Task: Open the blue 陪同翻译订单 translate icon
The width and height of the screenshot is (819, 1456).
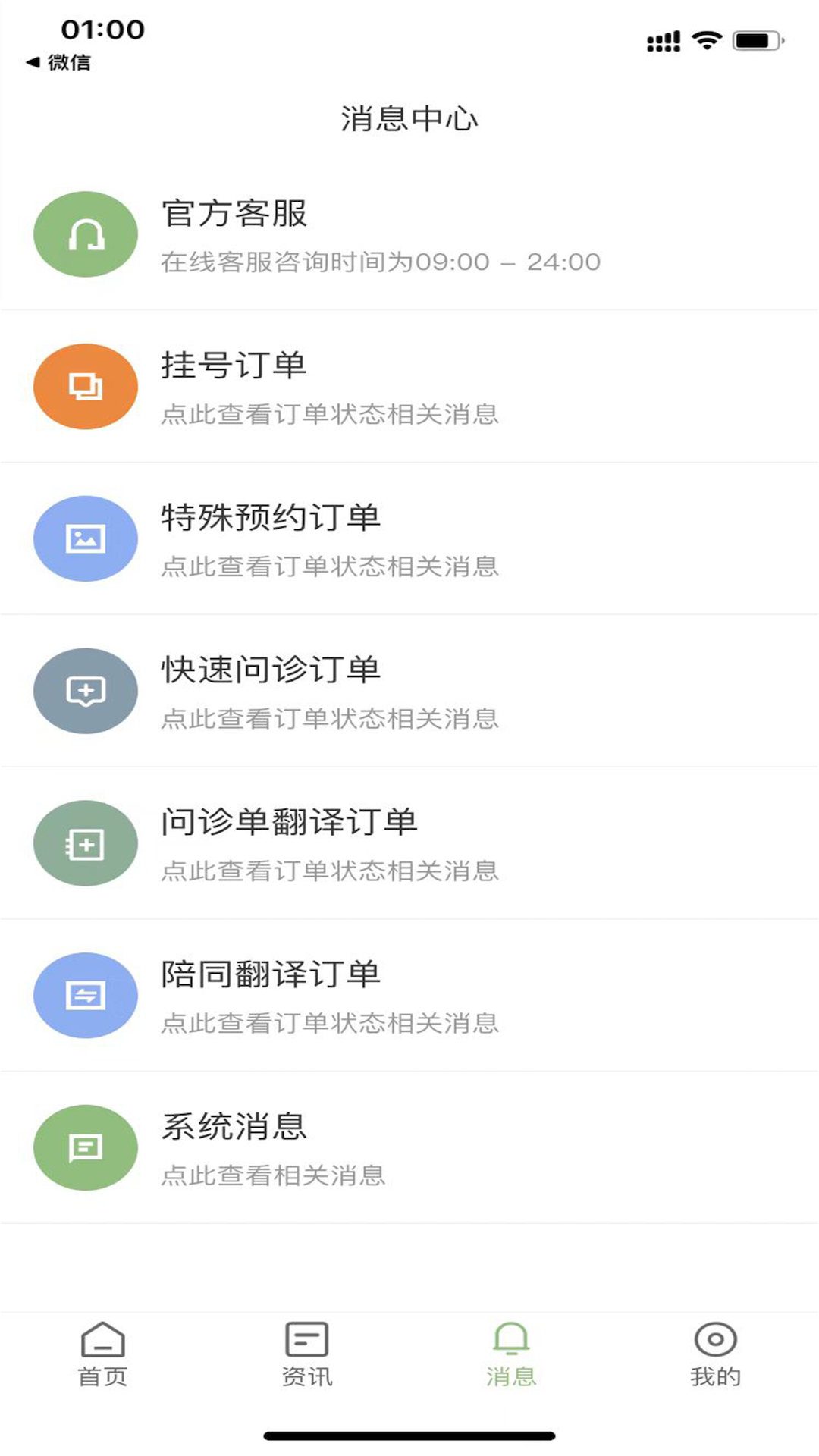Action: click(x=86, y=996)
